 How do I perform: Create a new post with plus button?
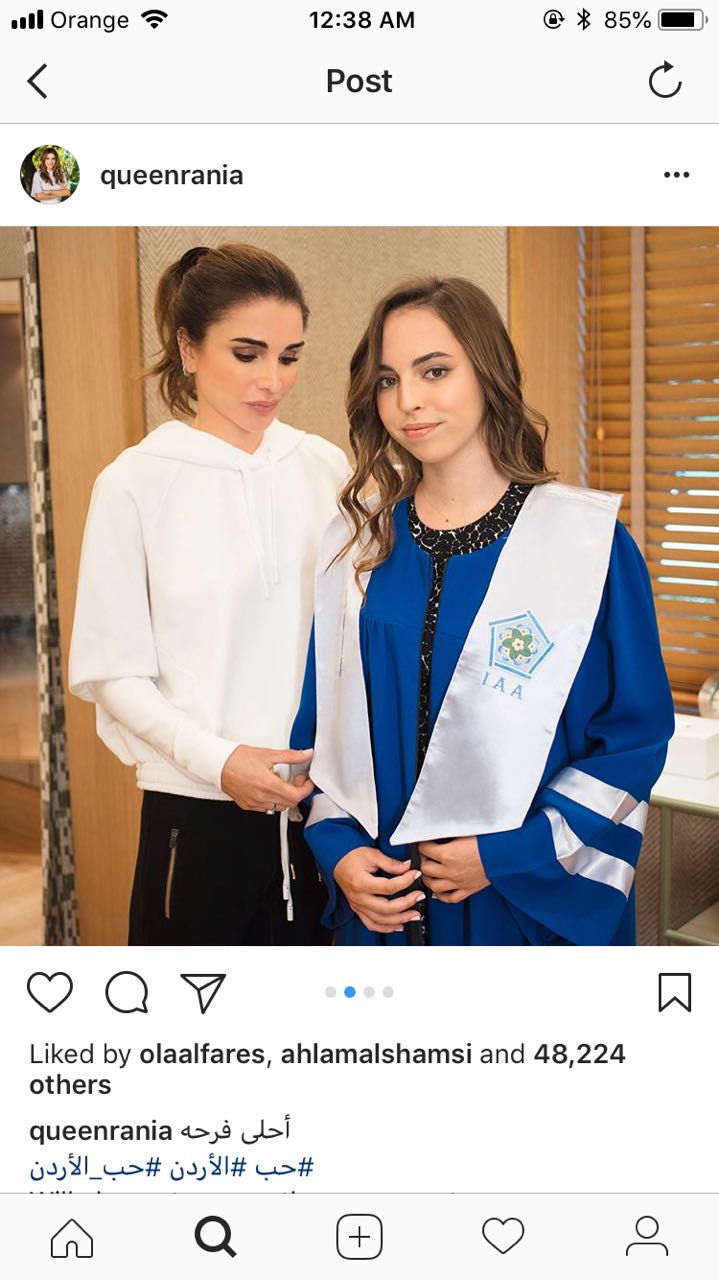click(x=359, y=1237)
